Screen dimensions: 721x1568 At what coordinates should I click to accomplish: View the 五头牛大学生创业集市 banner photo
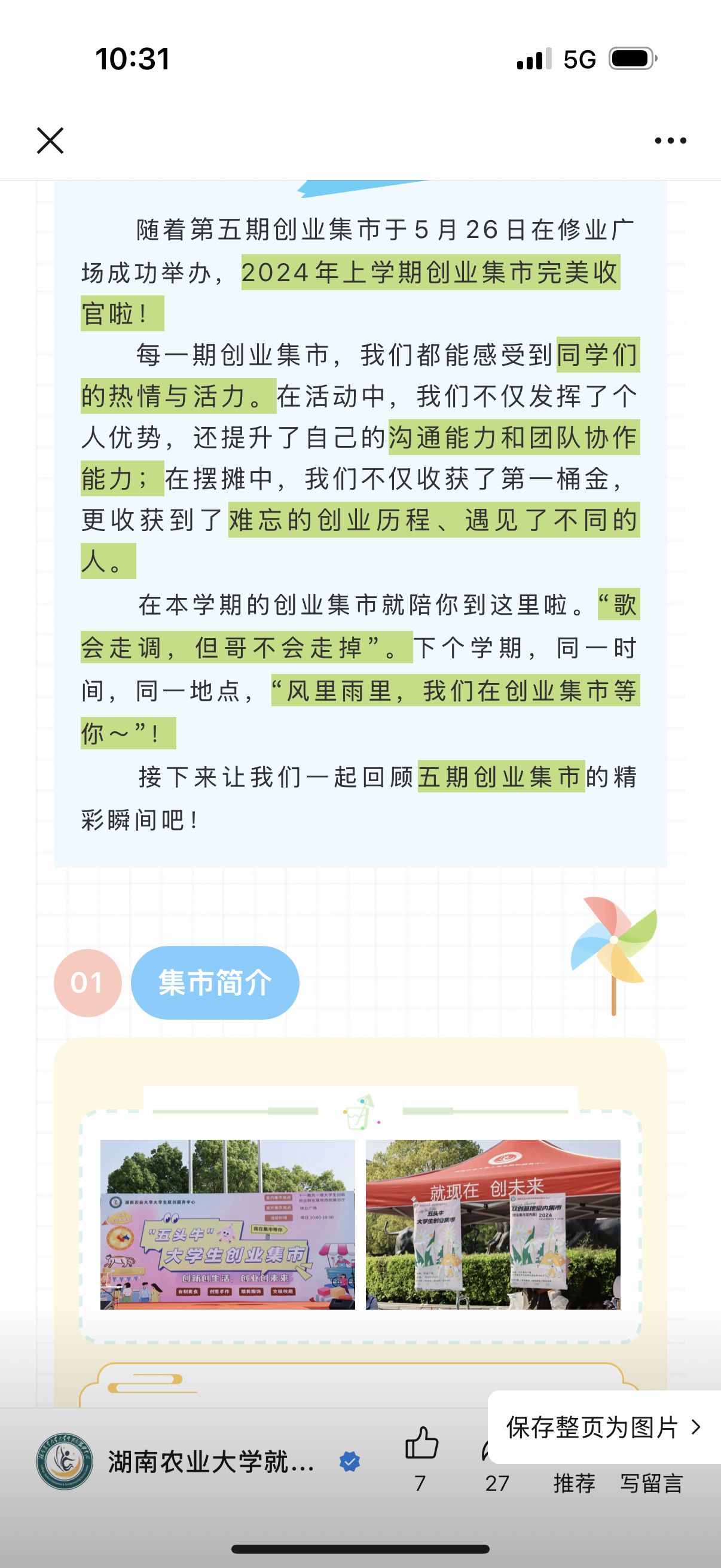tap(228, 1224)
